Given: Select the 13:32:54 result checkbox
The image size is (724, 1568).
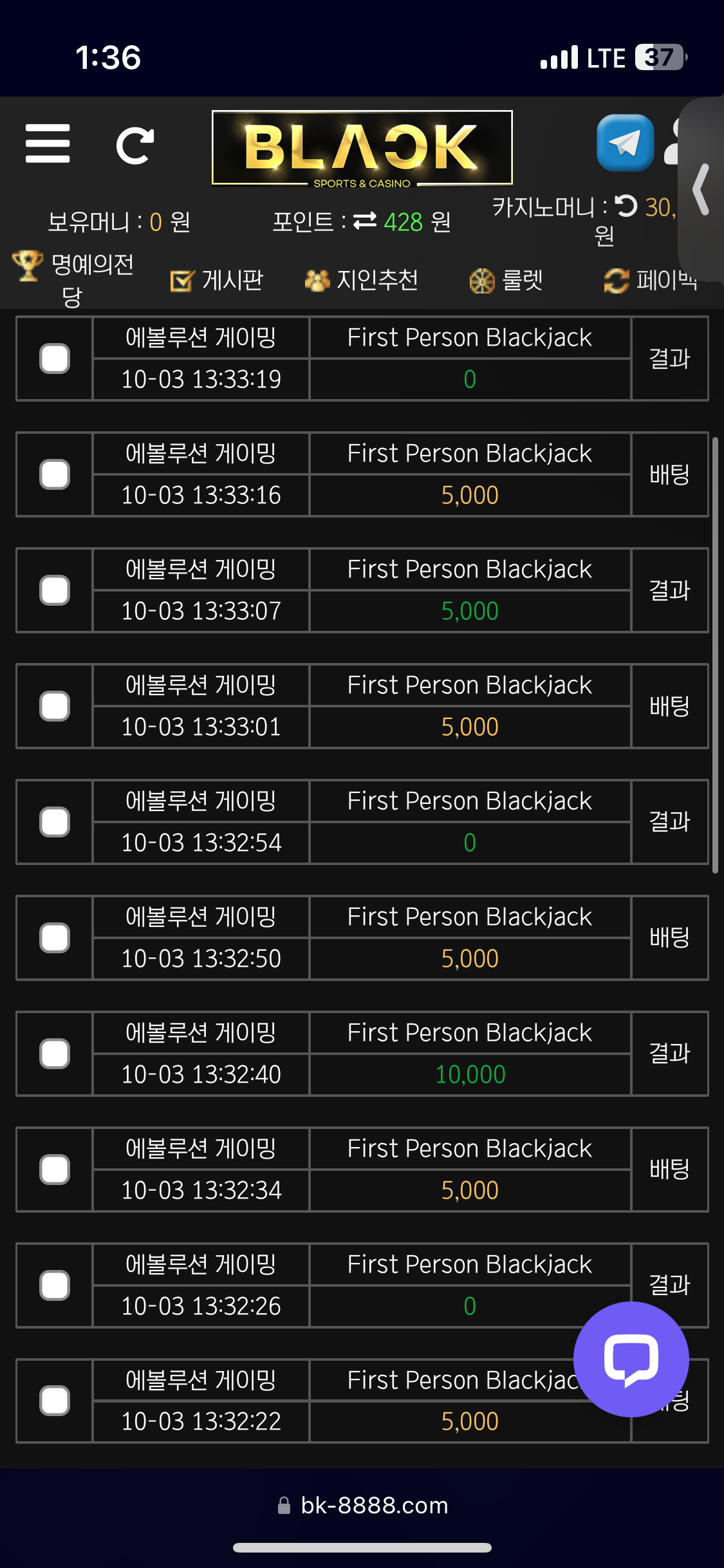Looking at the screenshot, I should point(55,822).
